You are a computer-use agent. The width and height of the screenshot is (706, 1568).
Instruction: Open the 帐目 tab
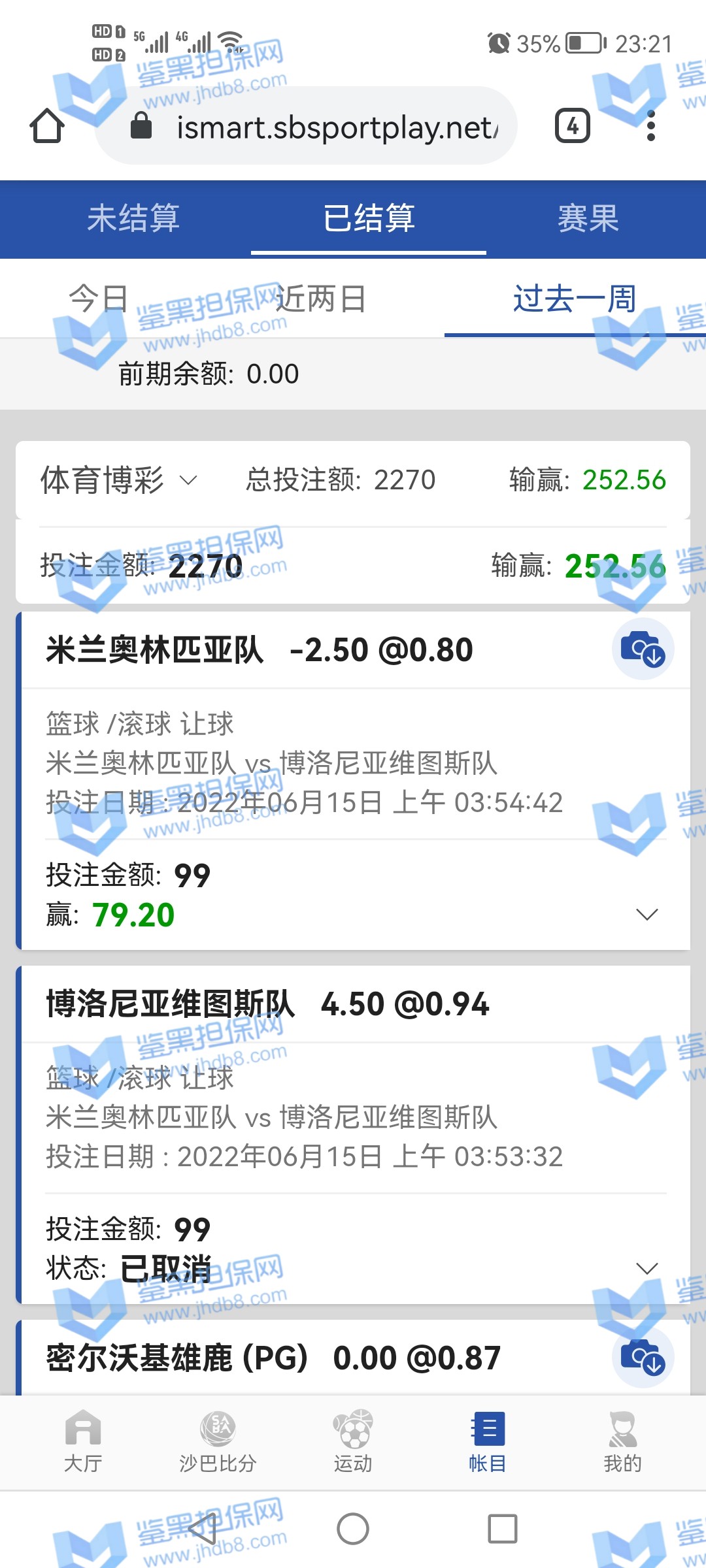488,1441
